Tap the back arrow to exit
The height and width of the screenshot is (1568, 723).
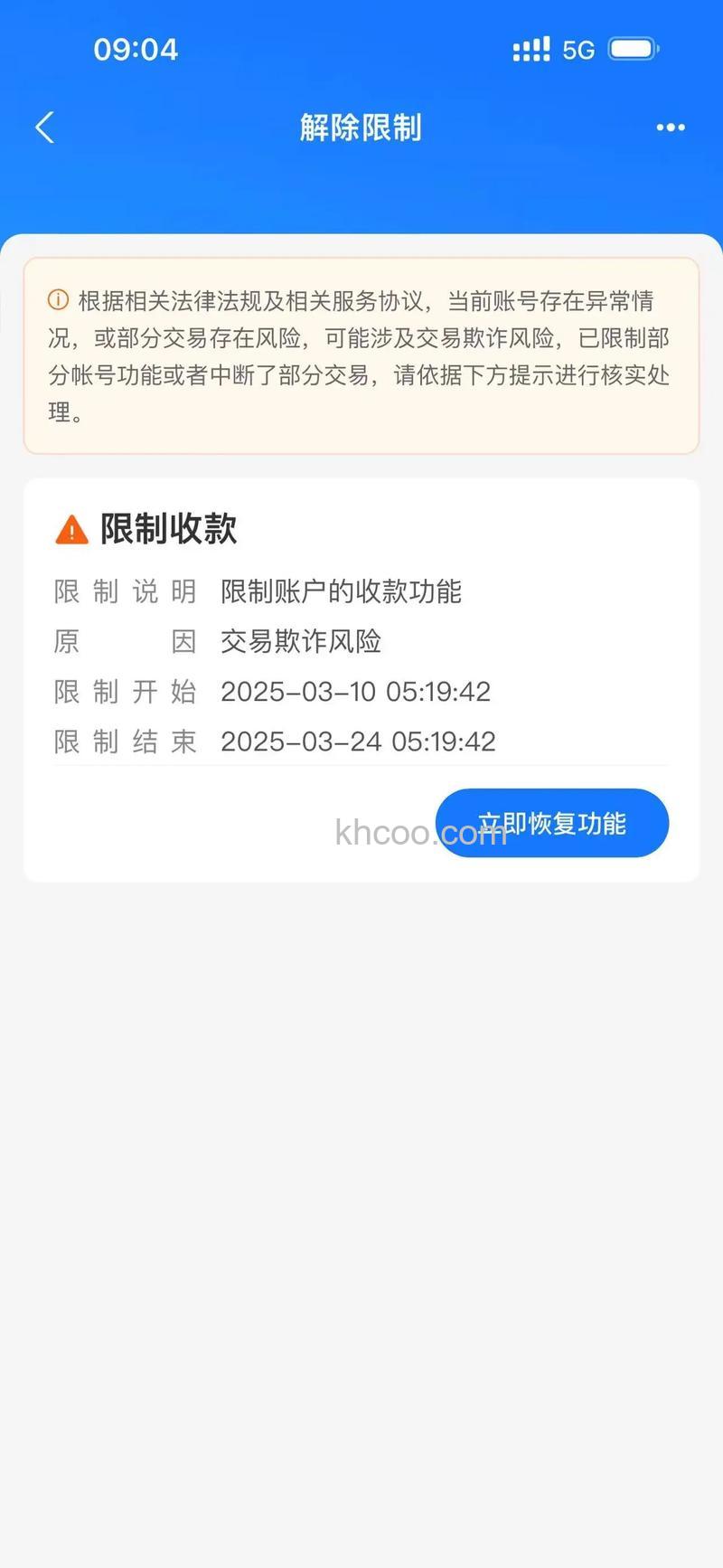45,127
